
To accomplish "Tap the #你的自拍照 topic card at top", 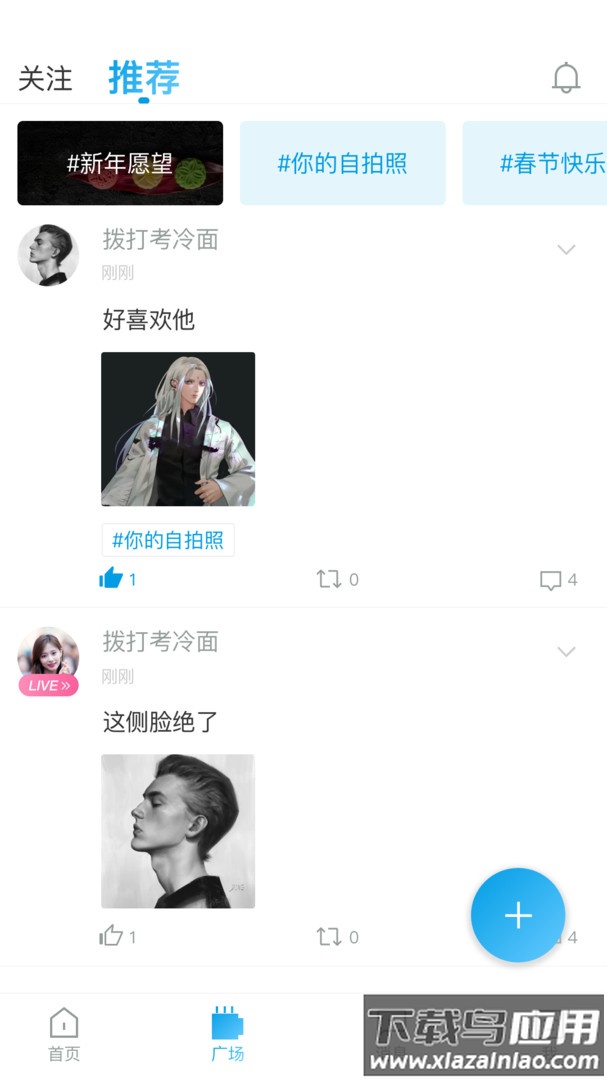I will pyautogui.click(x=342, y=163).
